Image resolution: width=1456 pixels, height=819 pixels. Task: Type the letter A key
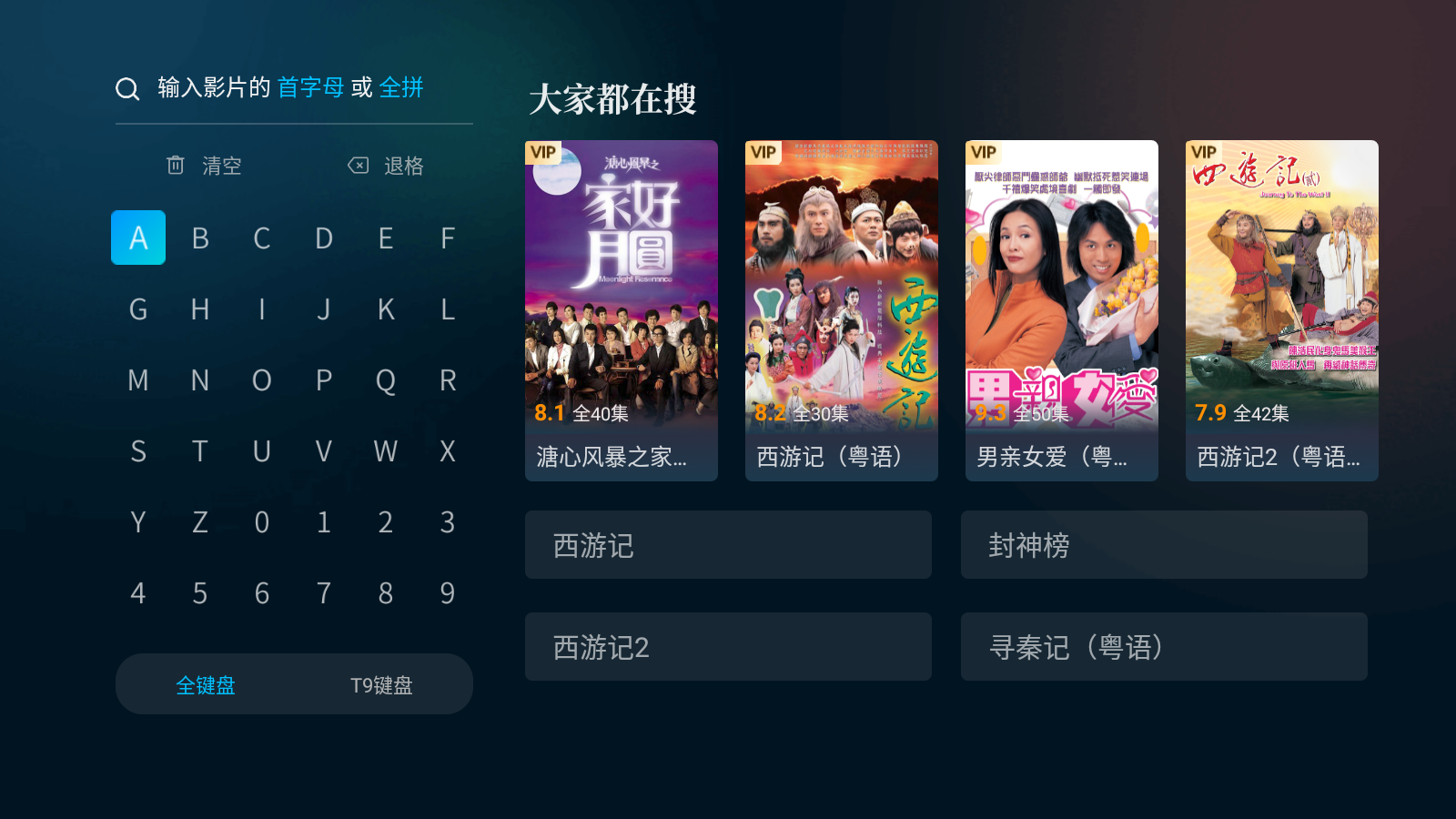coord(138,238)
